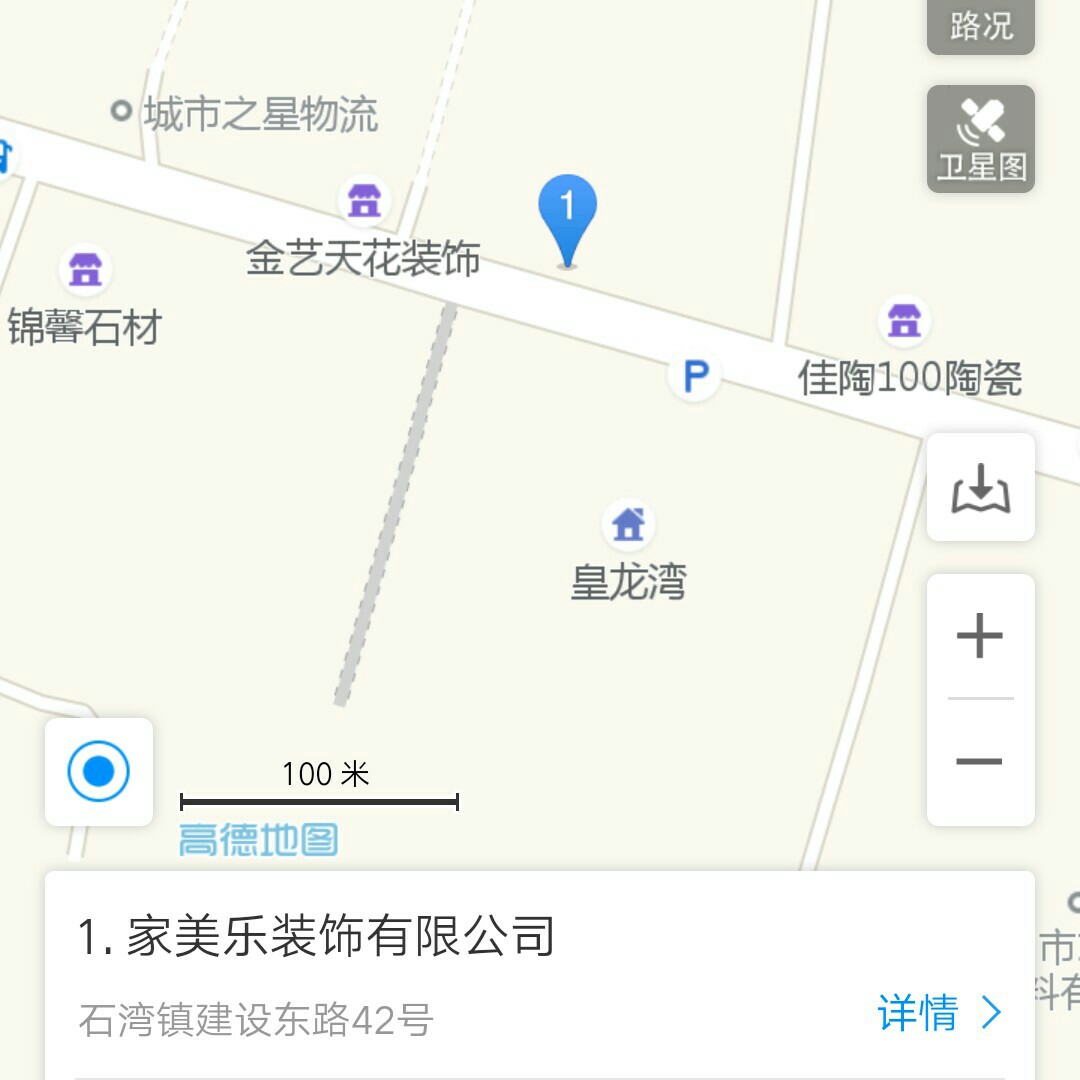This screenshot has height=1080, width=1080.
Task: Zoom in with the plus button
Action: pyautogui.click(x=980, y=636)
